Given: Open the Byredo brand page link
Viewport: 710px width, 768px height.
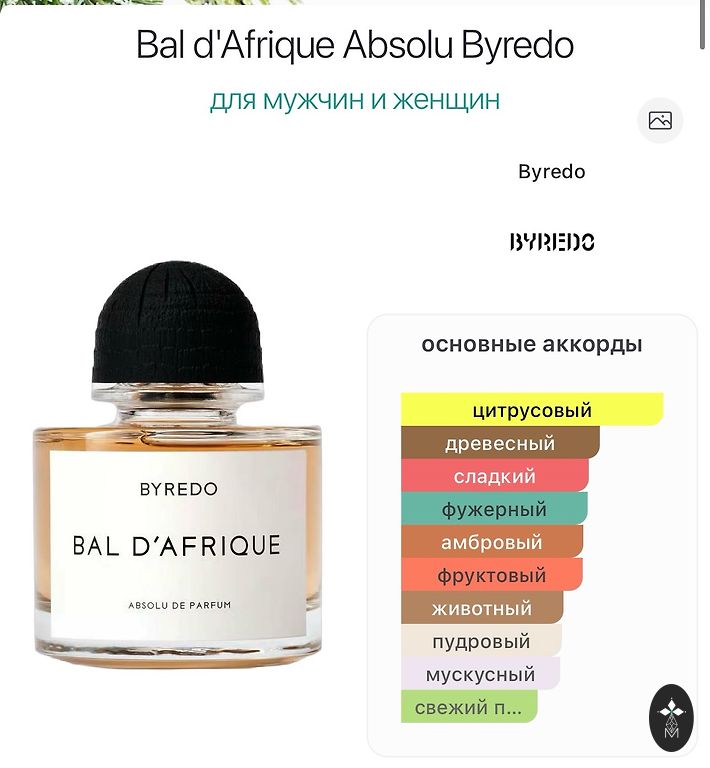Looking at the screenshot, I should (x=551, y=172).
